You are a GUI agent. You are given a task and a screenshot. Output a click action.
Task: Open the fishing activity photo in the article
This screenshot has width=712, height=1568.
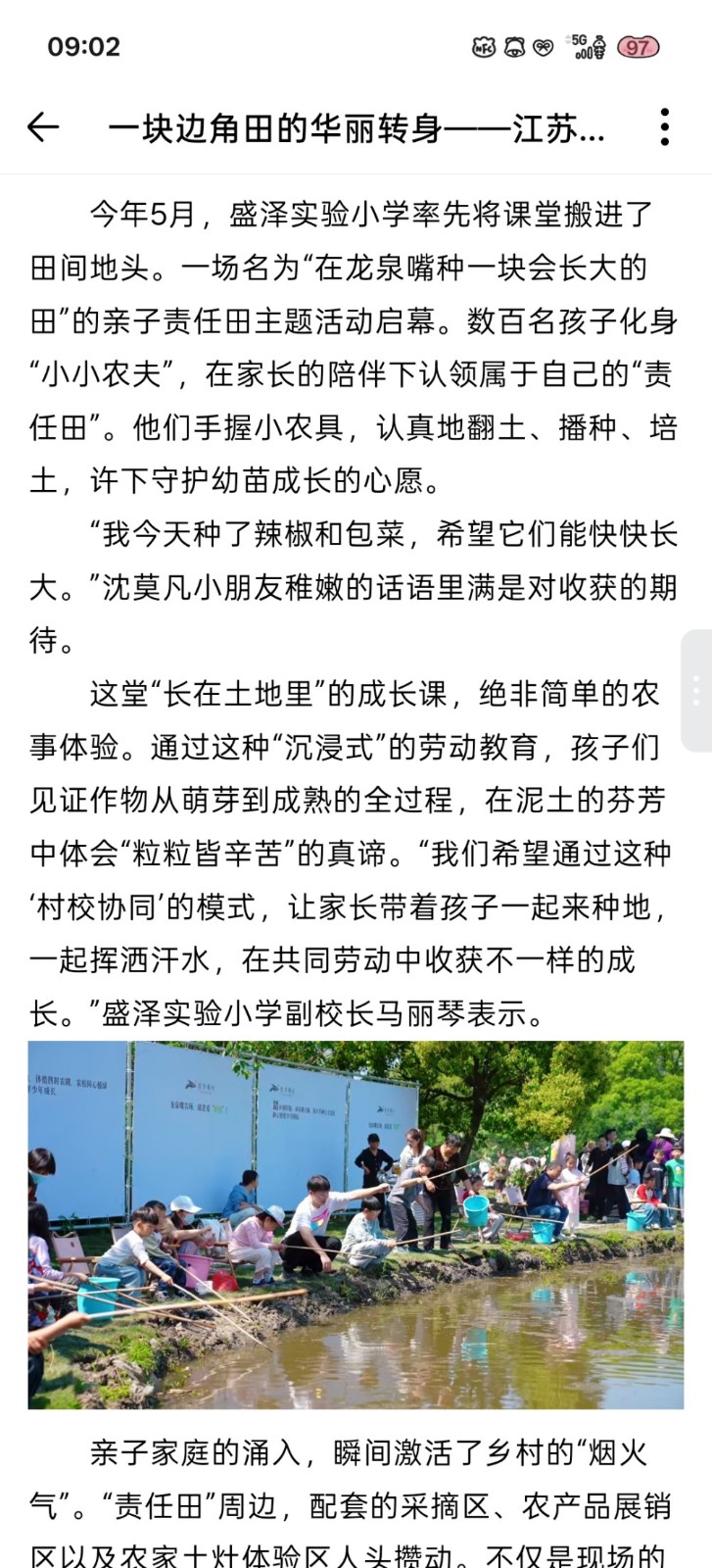(356, 1224)
